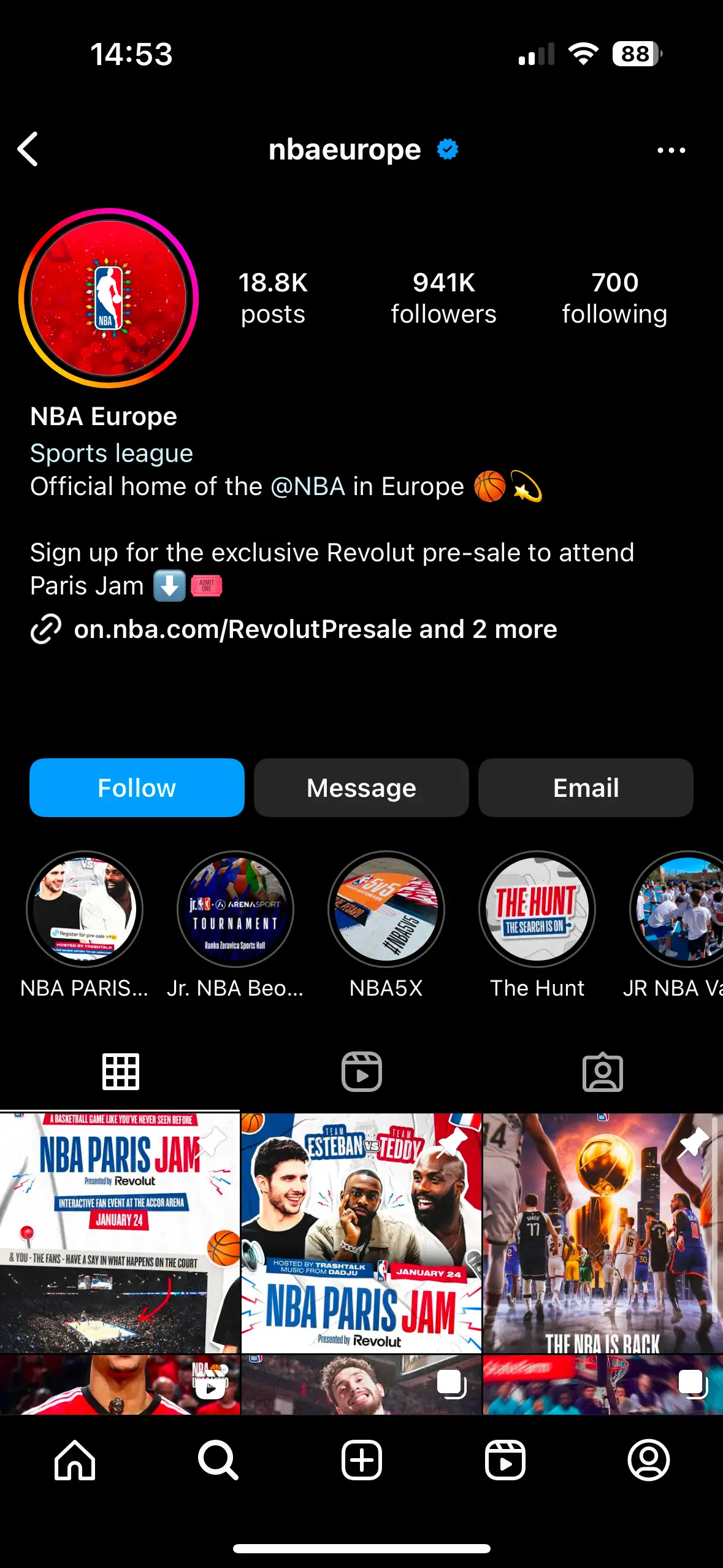Open Search in the bottom bar
Image resolution: width=723 pixels, height=1568 pixels.
point(218,1460)
